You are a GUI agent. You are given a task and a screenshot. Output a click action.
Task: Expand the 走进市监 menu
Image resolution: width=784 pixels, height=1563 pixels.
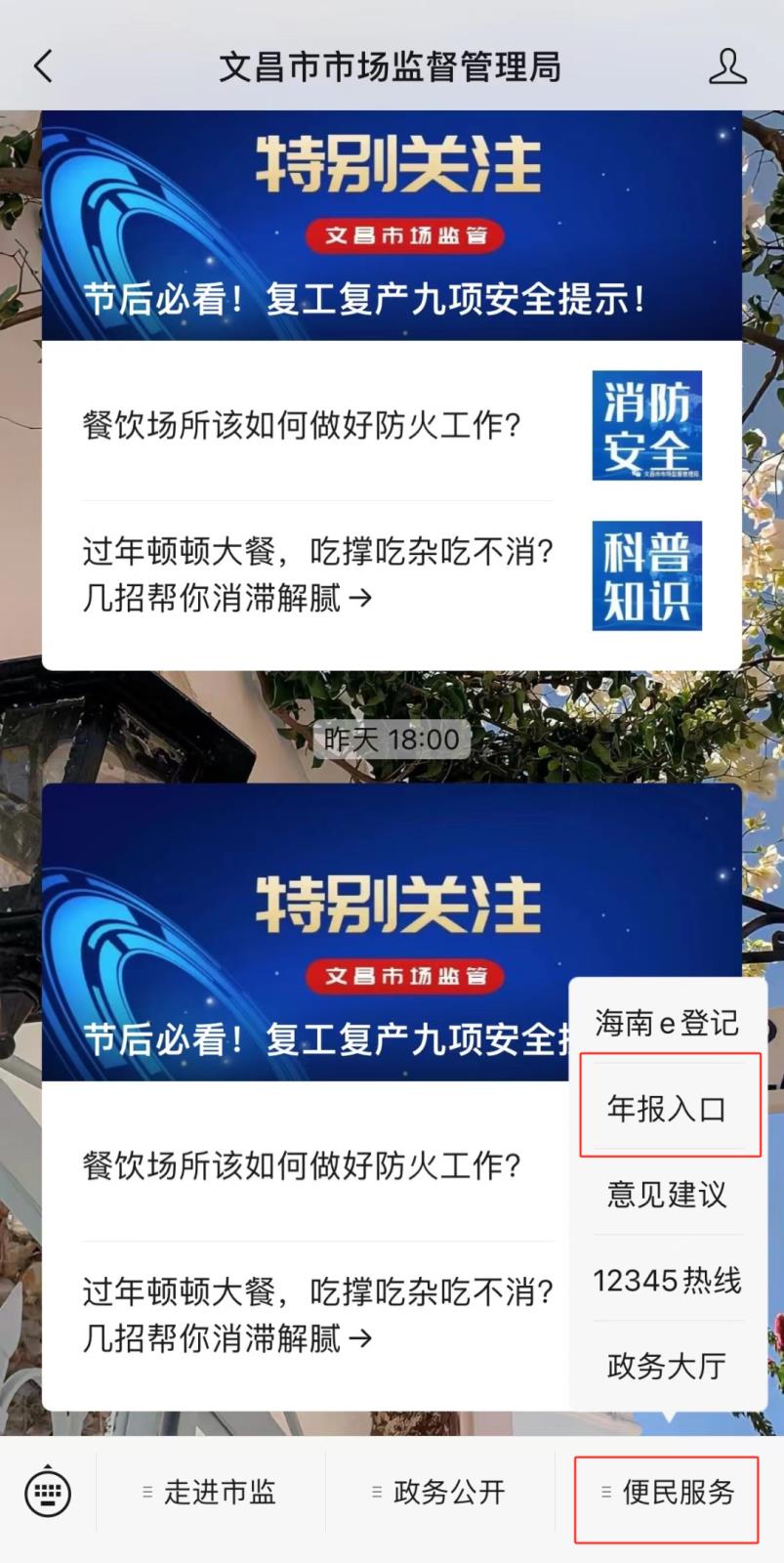(211, 1492)
